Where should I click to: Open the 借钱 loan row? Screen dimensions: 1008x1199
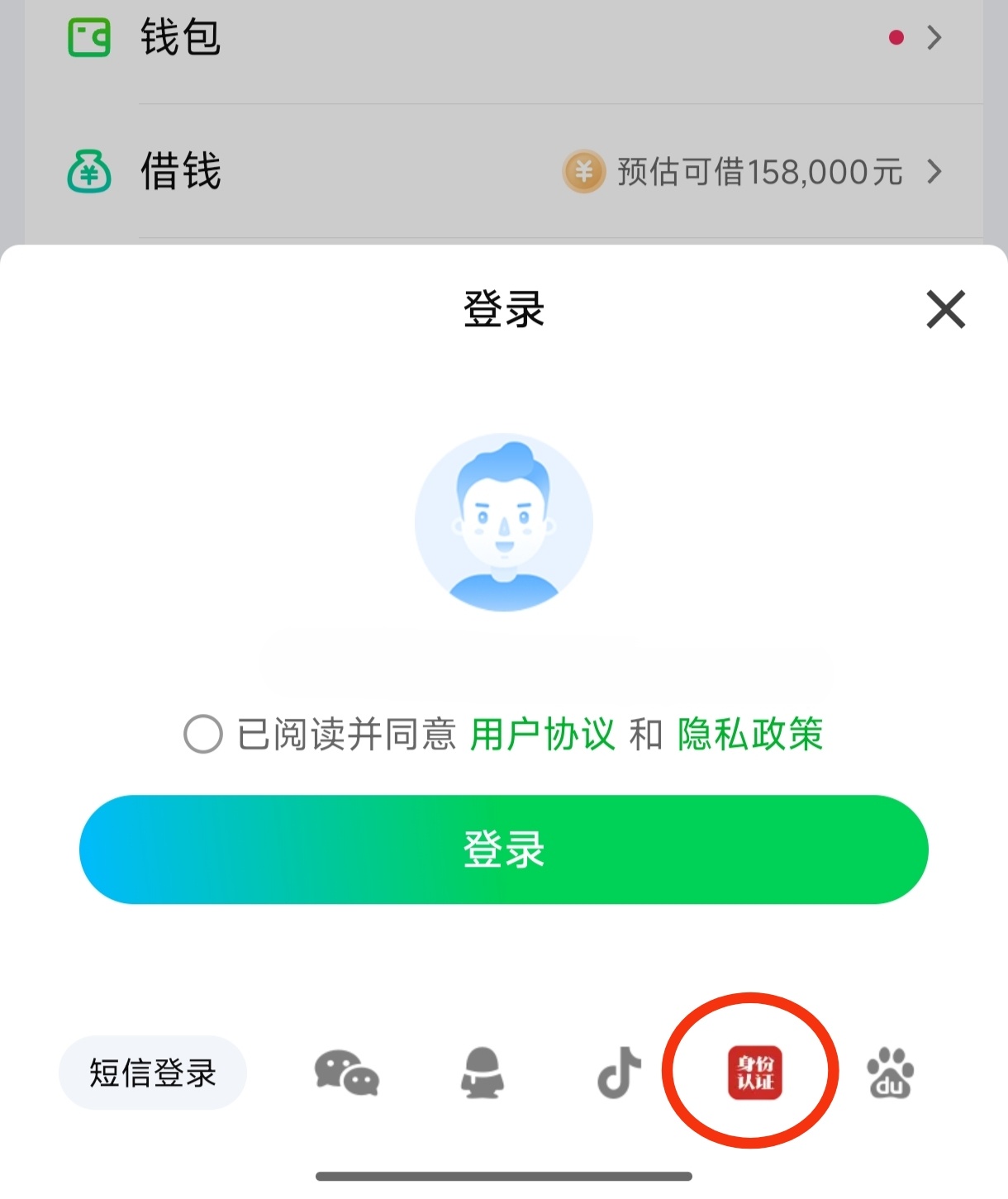point(504,172)
